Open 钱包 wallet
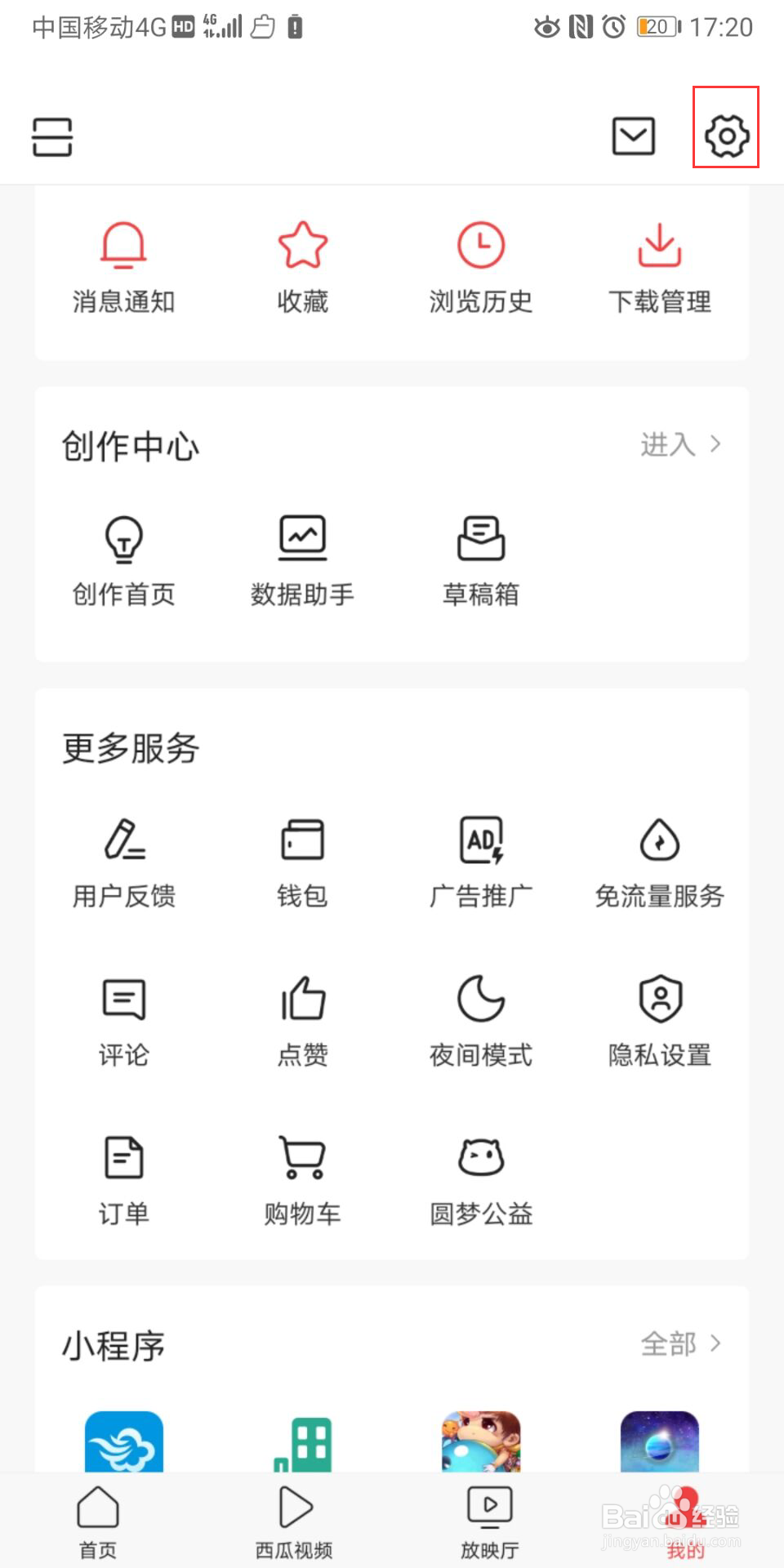This screenshot has width=784, height=1568. [x=302, y=862]
